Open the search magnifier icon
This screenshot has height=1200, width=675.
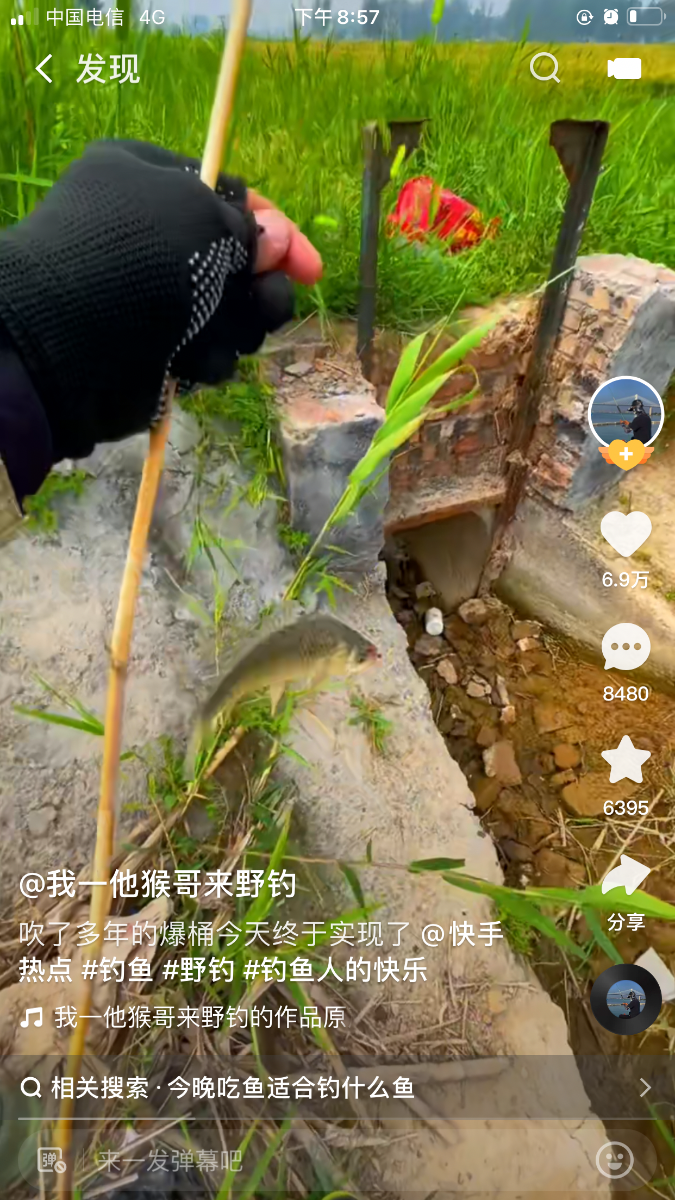545,68
